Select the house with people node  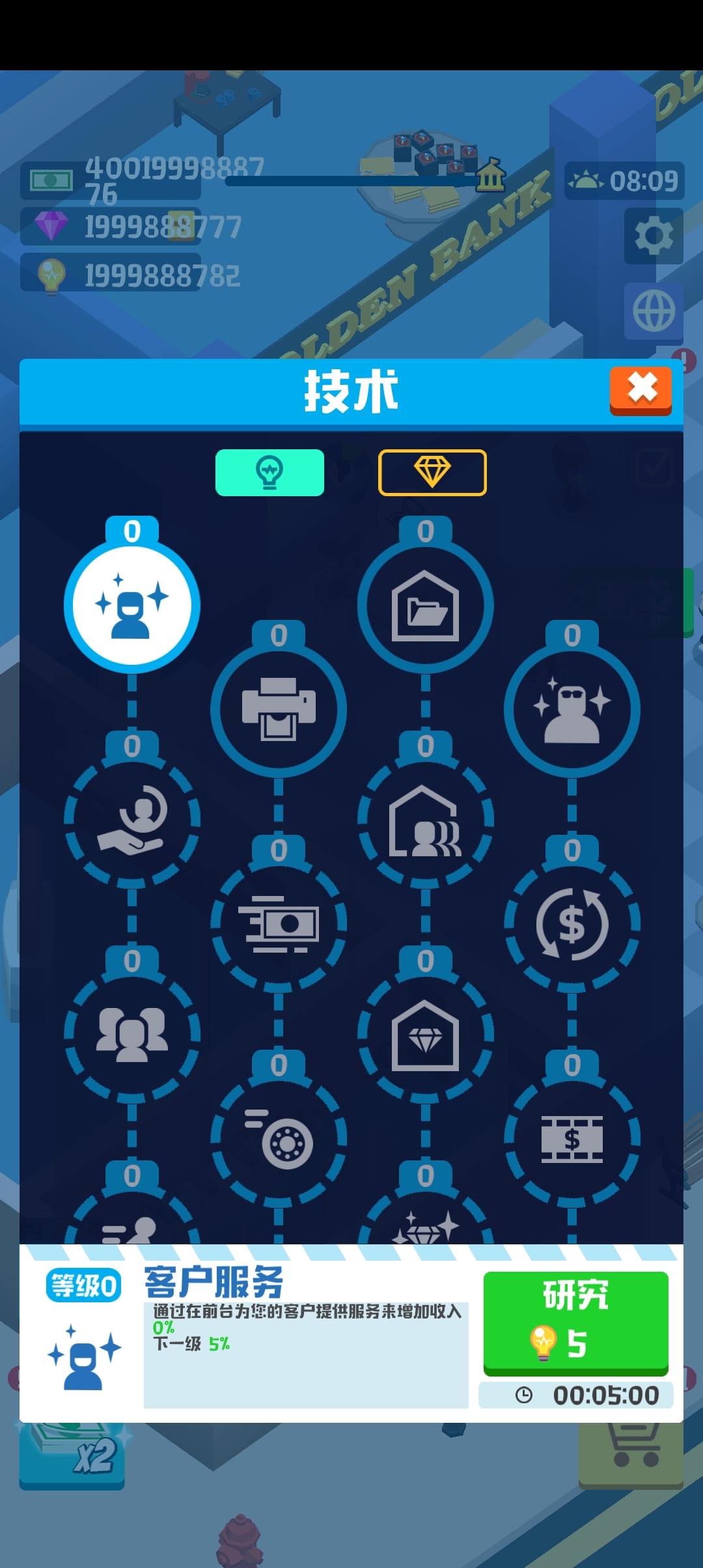tap(426, 819)
